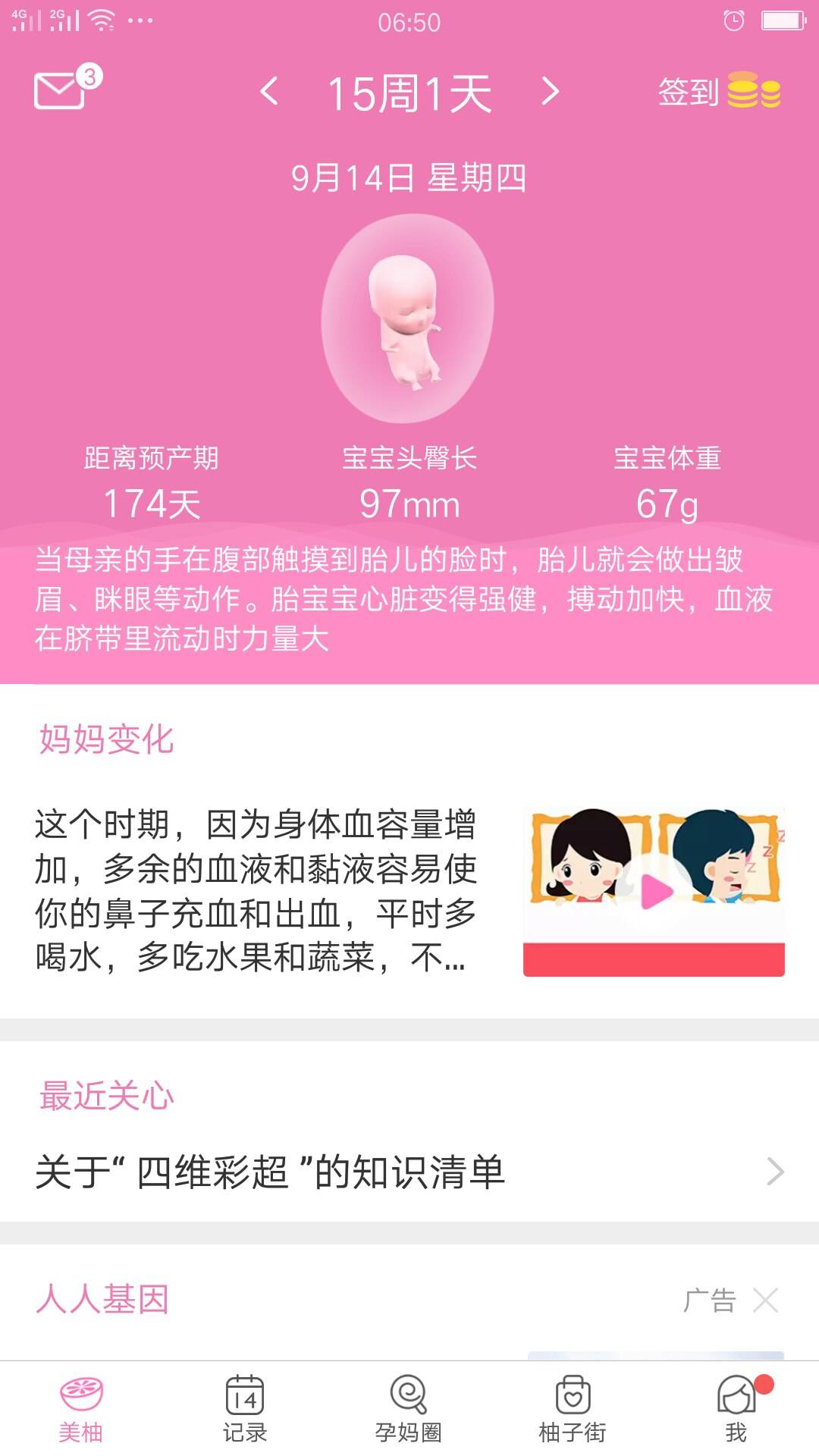Switch to the 记录 tab

[x=245, y=1409]
